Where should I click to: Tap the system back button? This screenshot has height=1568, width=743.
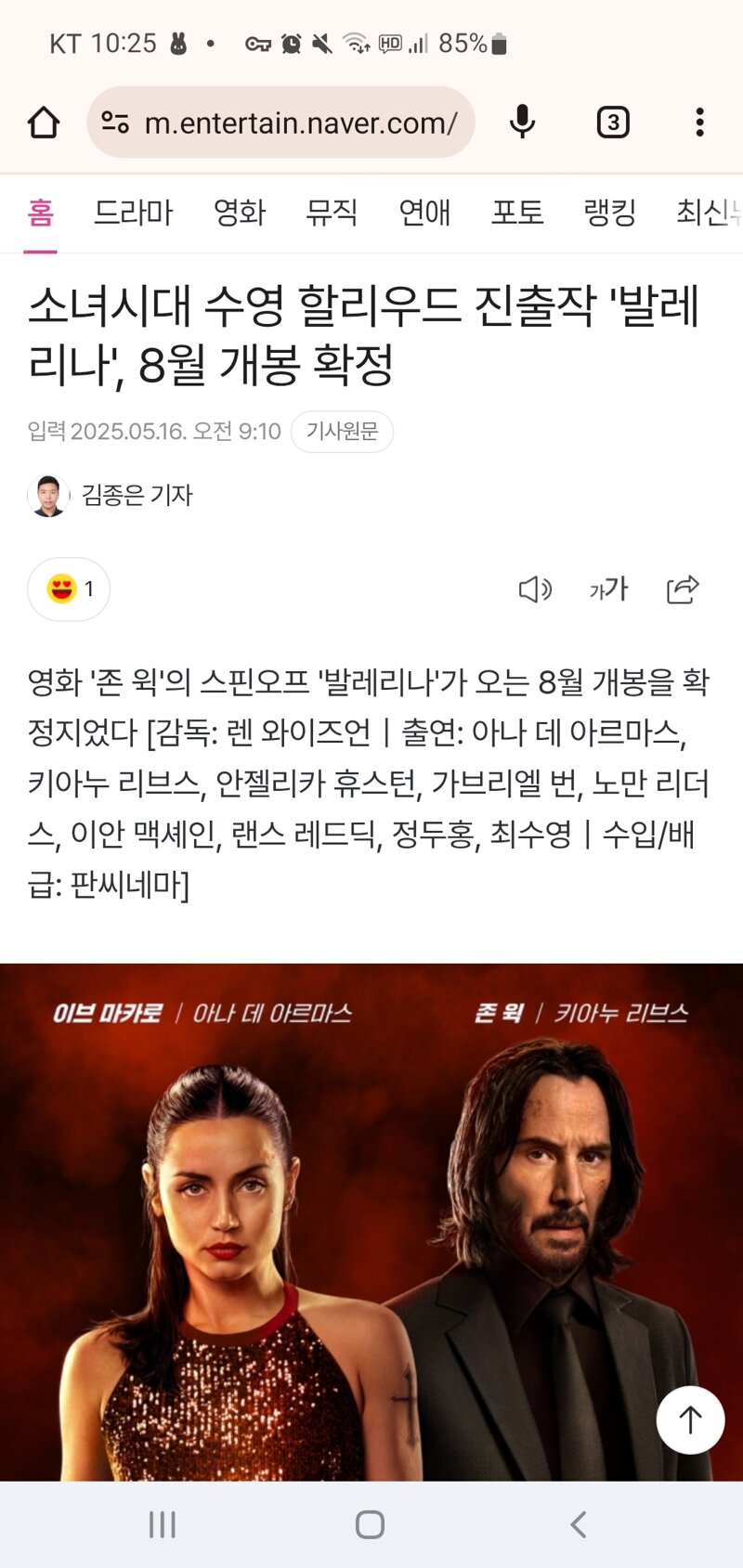(578, 1524)
